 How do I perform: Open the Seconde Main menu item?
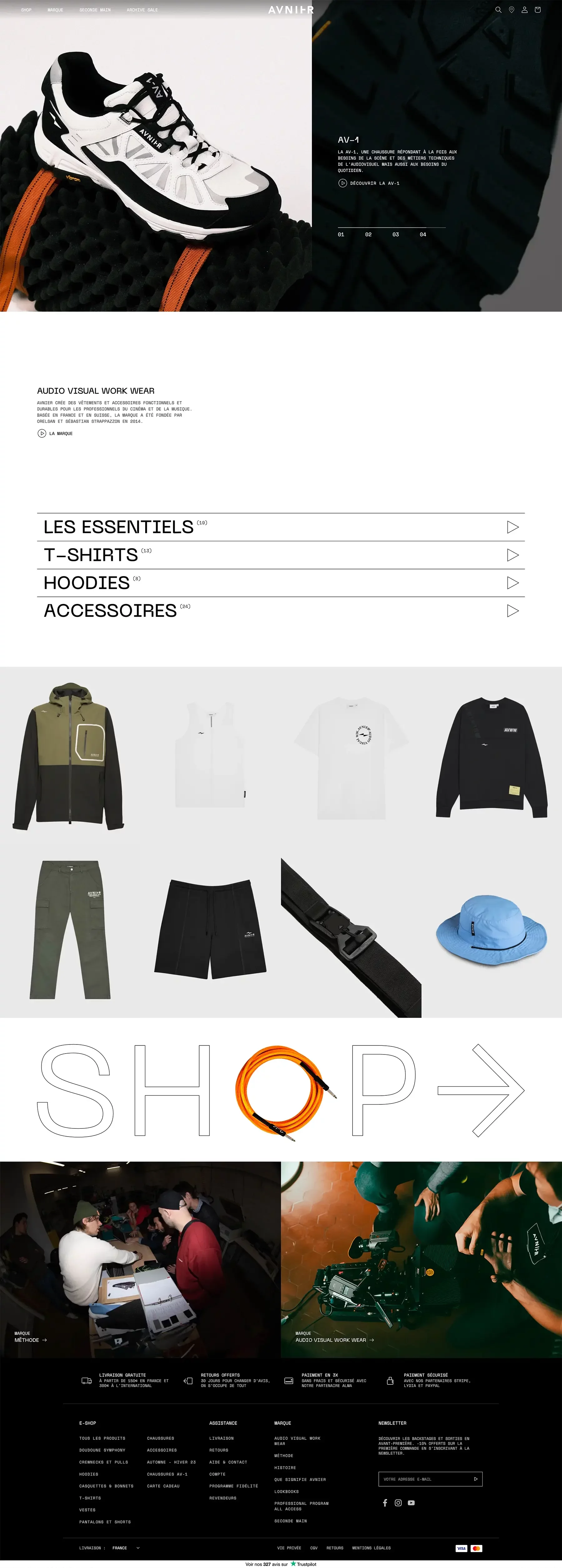pos(95,10)
